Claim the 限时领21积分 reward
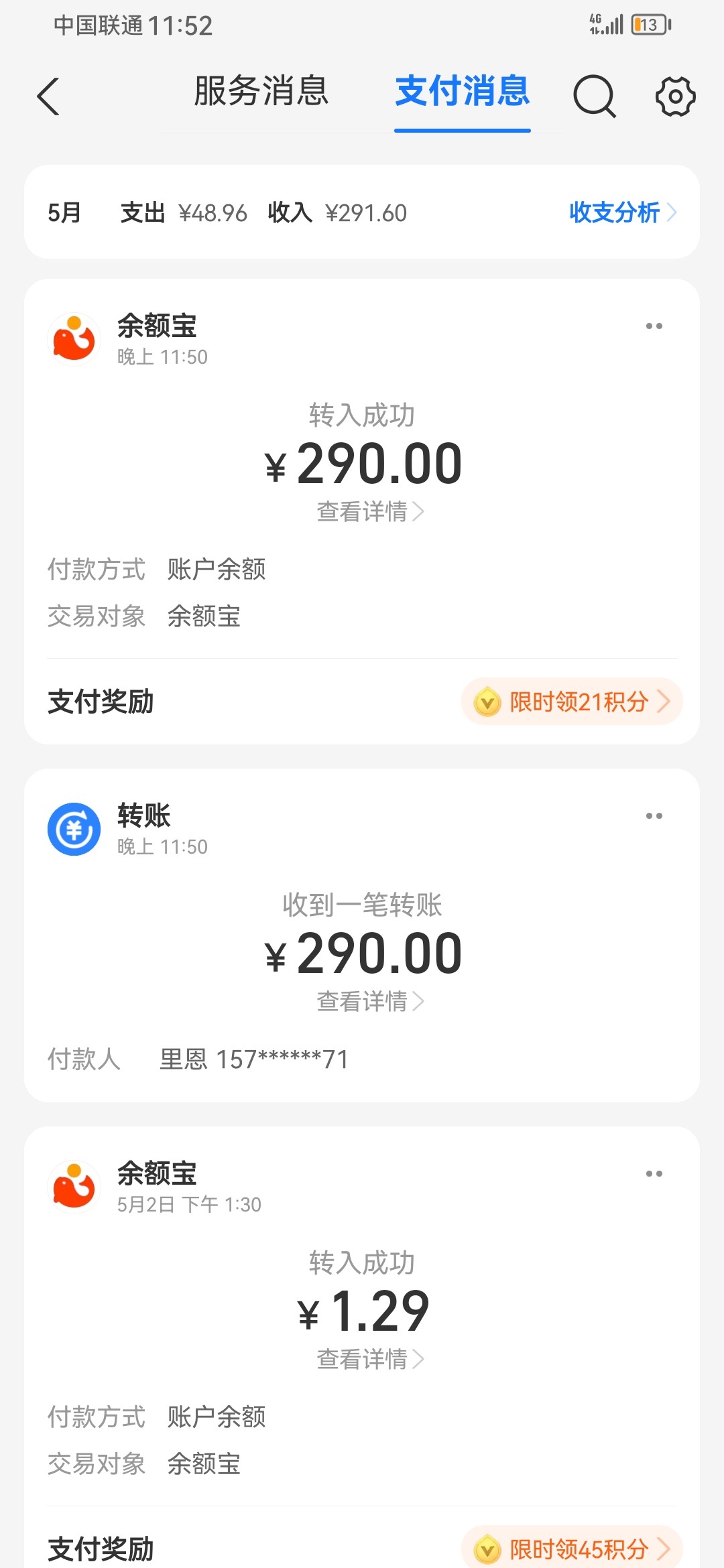 click(x=572, y=702)
